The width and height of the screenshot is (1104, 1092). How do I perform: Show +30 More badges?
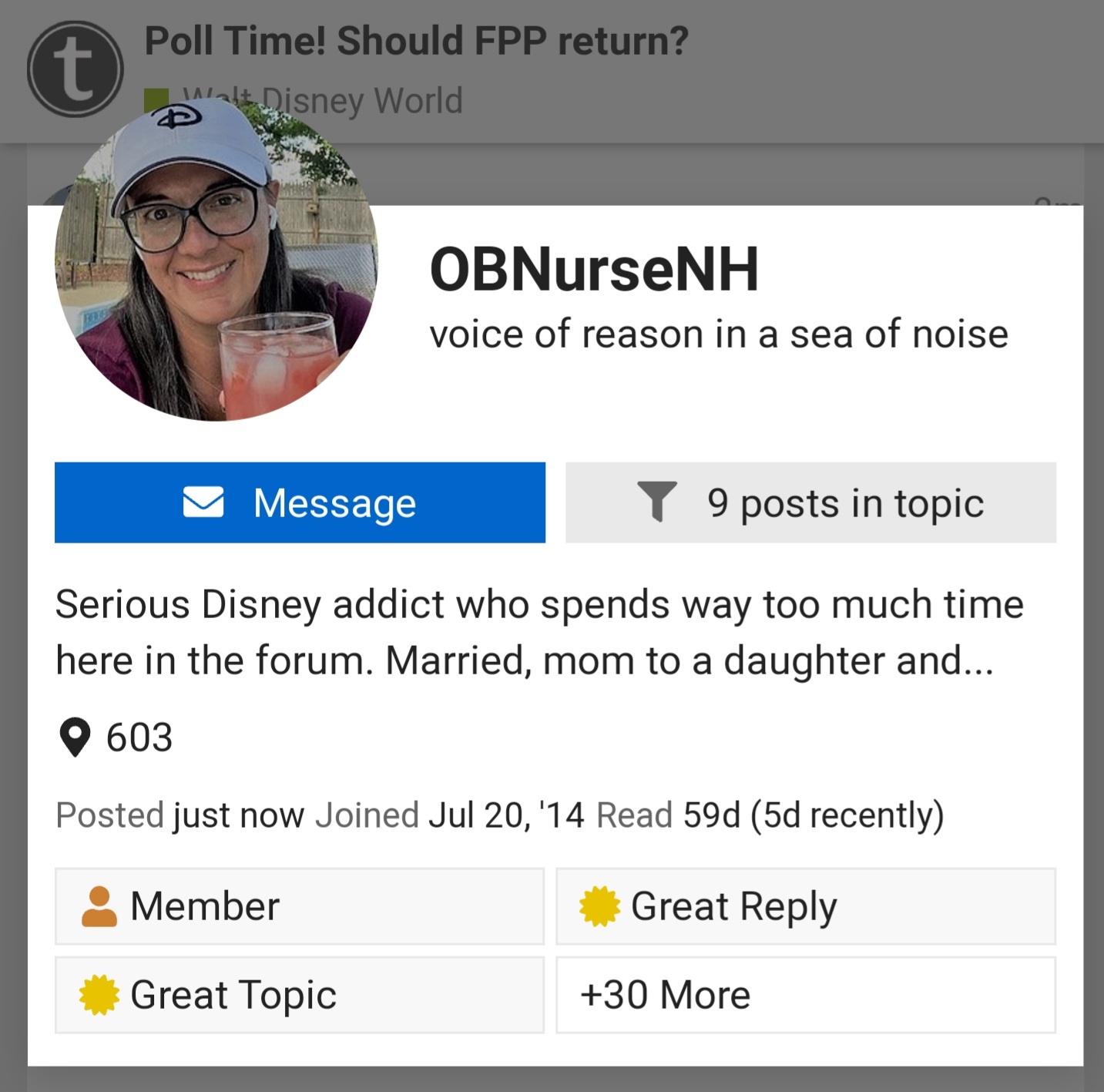805,995
